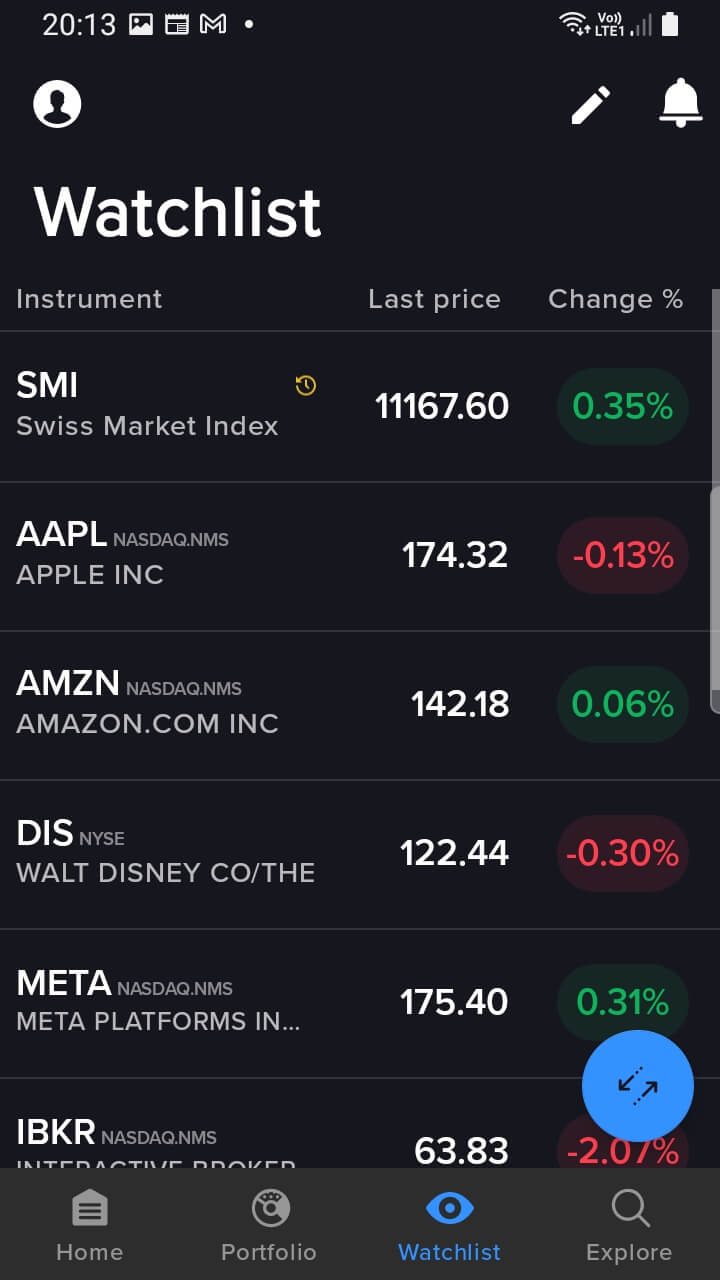The image size is (720, 1280).
Task: Go to the Portfolio tab
Action: 269,1226
